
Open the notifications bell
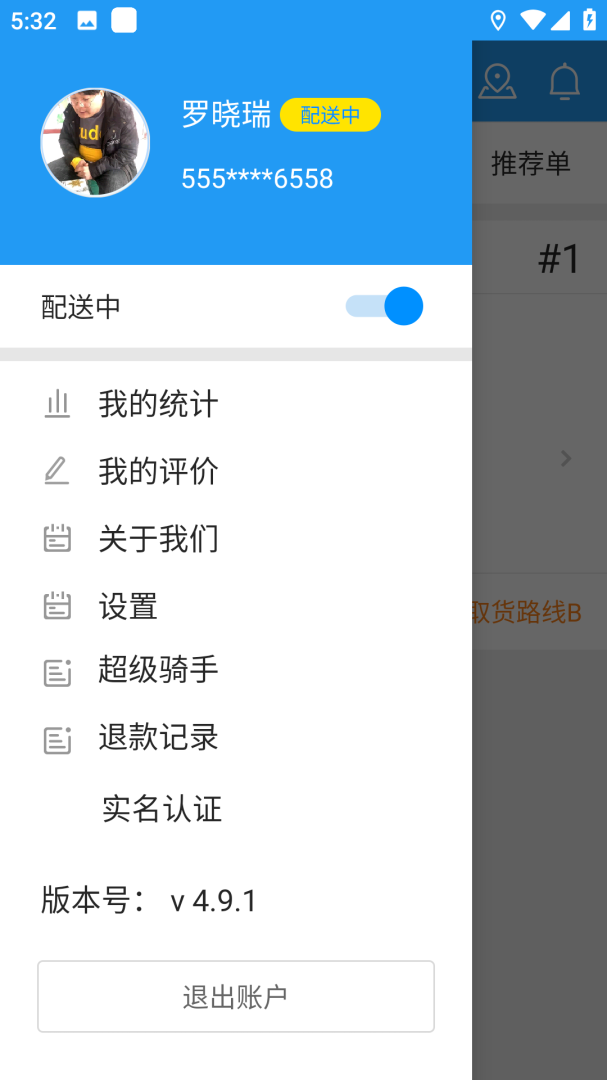pyautogui.click(x=564, y=82)
